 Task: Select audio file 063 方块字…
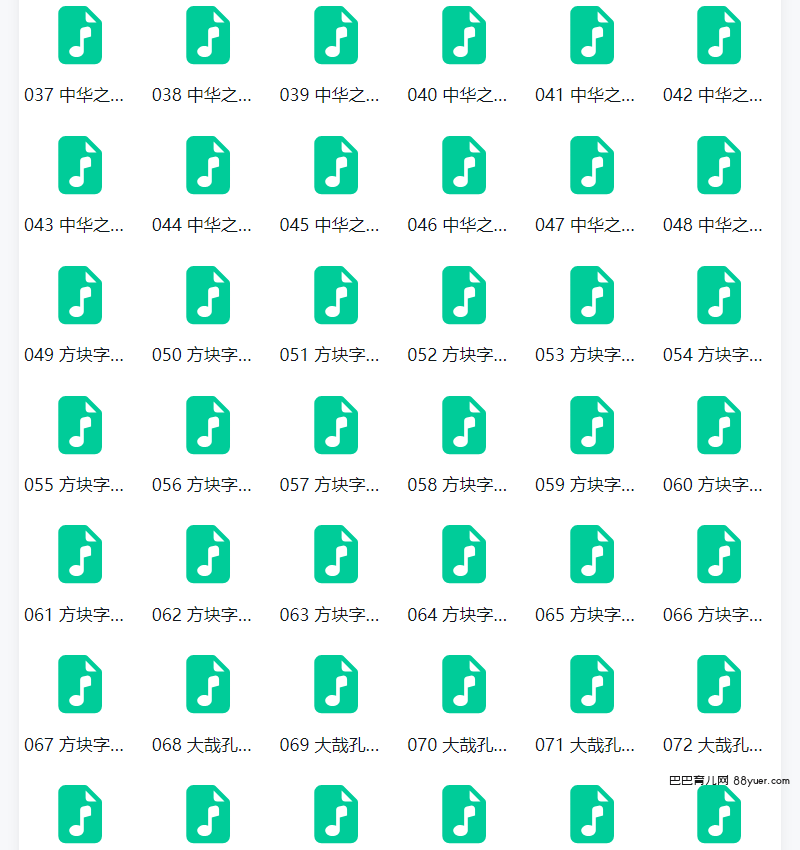336,555
